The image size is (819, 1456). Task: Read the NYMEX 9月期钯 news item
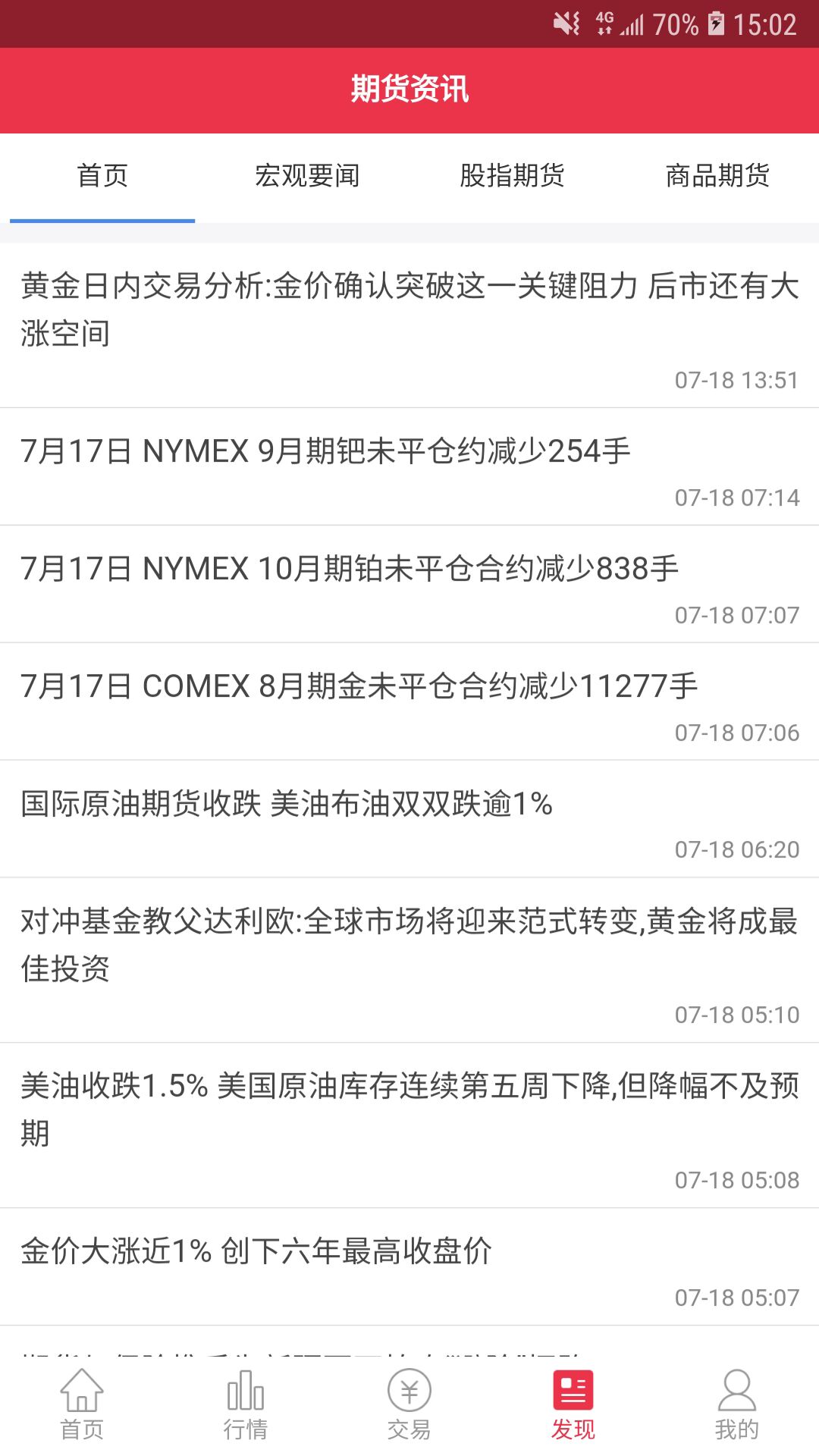click(x=326, y=452)
